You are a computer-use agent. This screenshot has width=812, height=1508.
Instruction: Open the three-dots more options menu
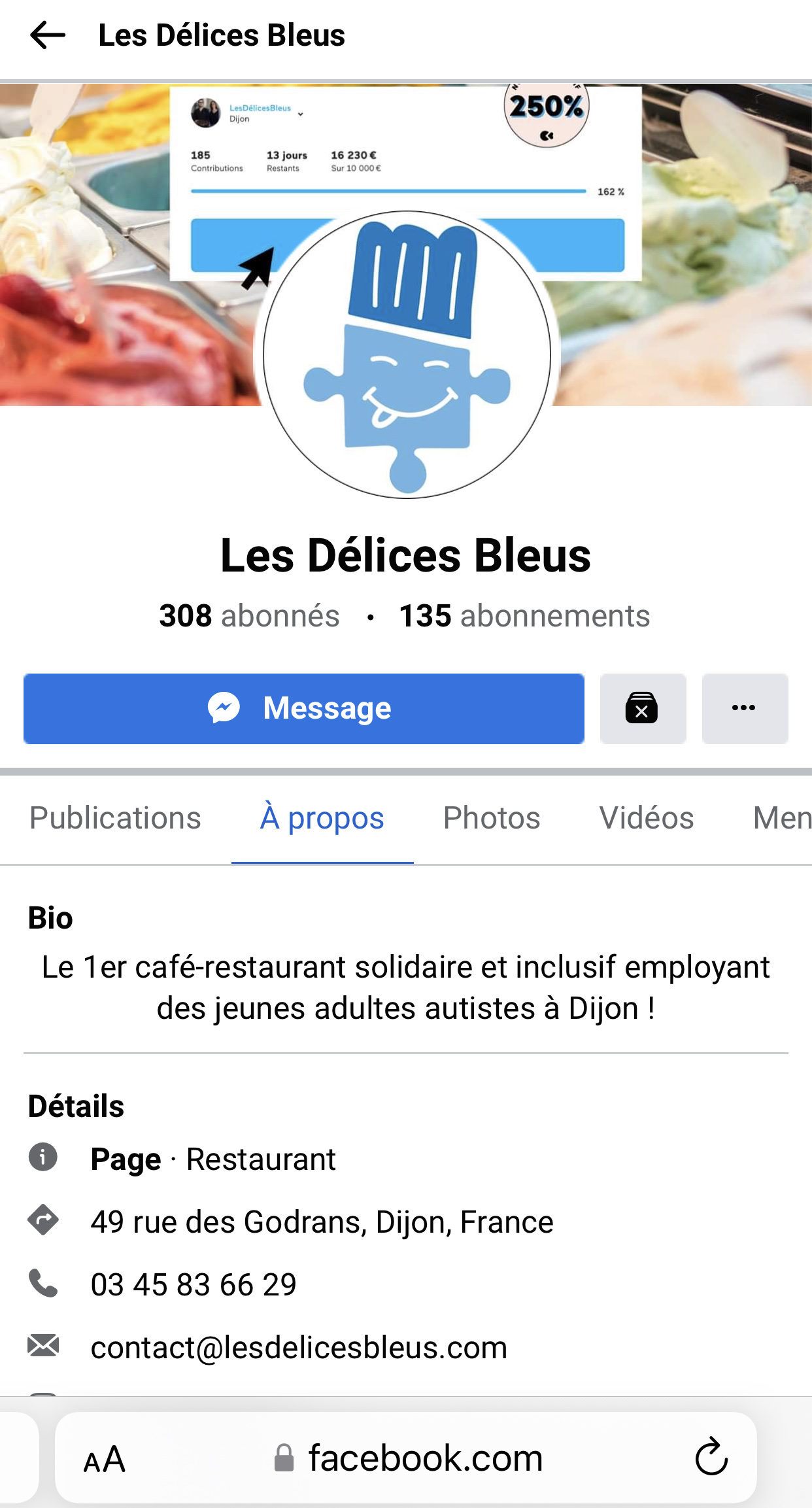click(x=745, y=708)
